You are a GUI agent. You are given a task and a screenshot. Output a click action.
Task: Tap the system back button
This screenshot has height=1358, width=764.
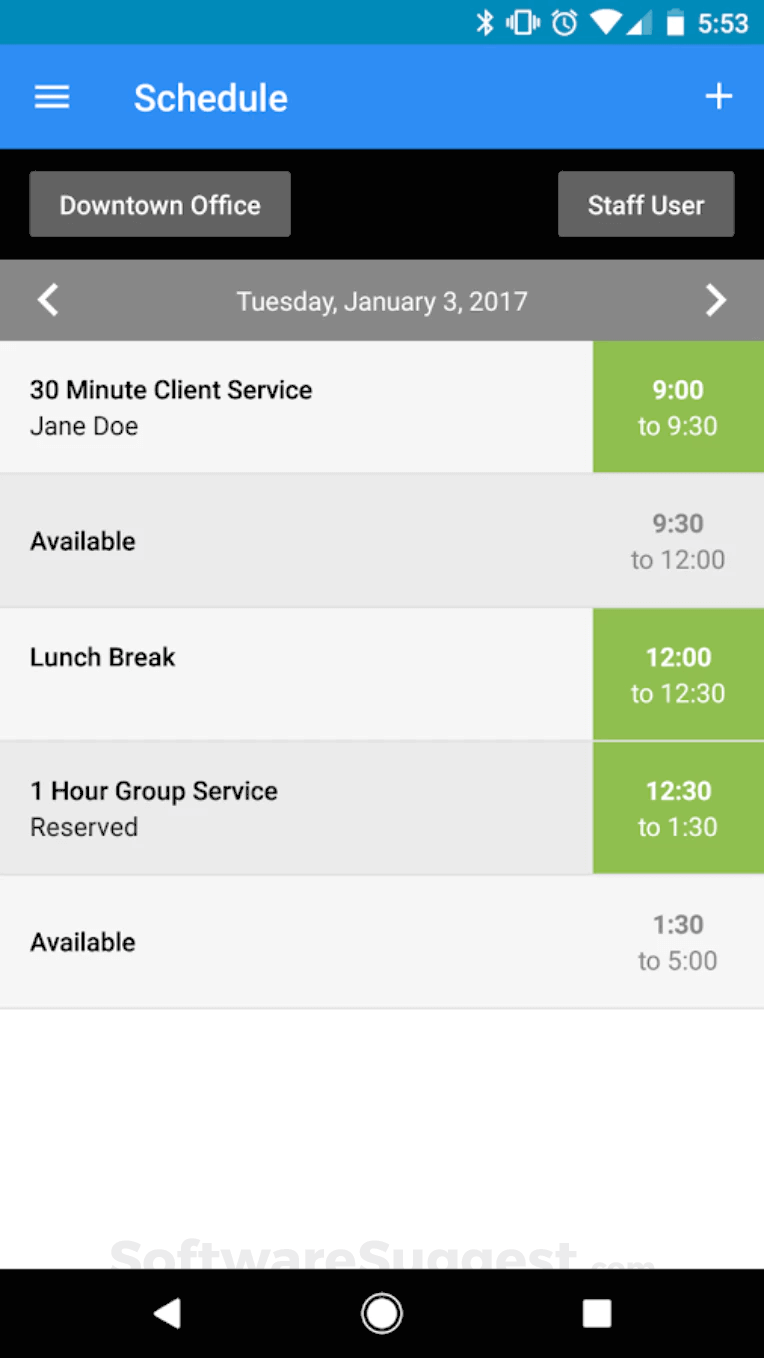click(167, 1314)
